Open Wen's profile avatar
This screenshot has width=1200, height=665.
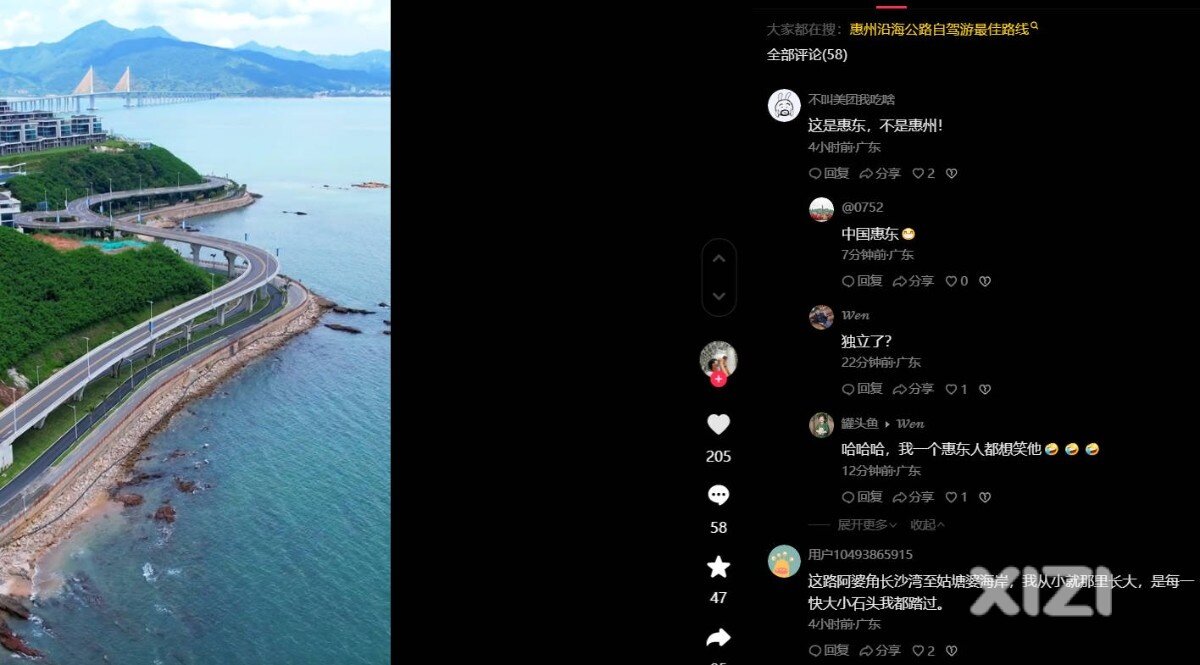click(x=821, y=317)
